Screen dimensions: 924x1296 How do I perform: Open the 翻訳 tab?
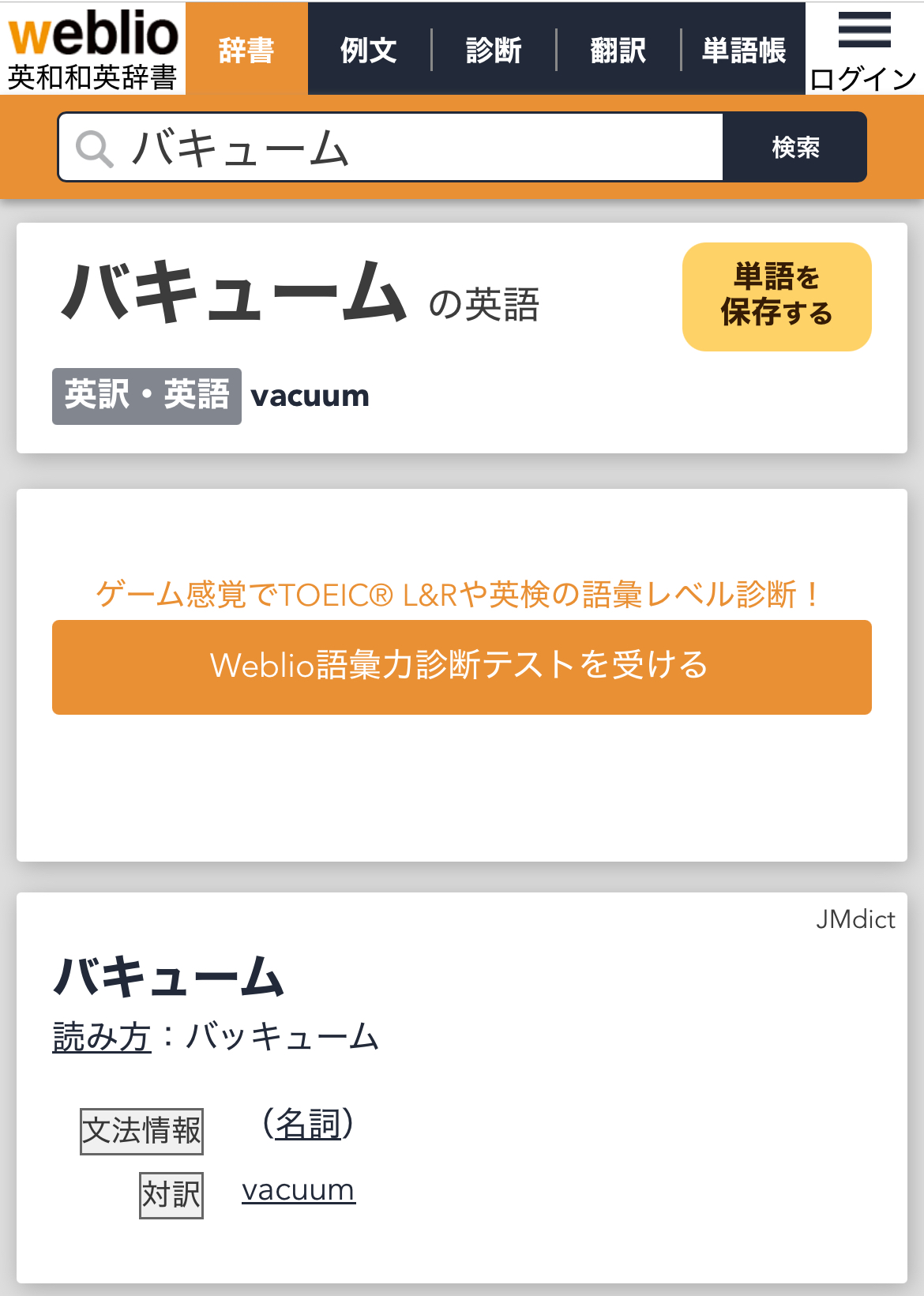click(618, 51)
